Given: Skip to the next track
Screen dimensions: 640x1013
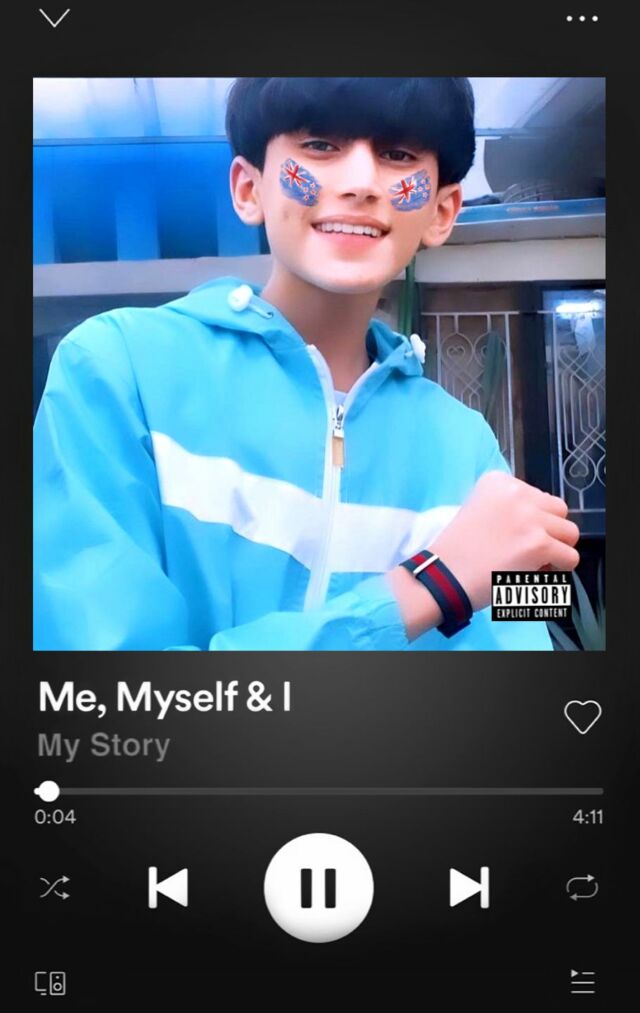Looking at the screenshot, I should coord(469,887).
